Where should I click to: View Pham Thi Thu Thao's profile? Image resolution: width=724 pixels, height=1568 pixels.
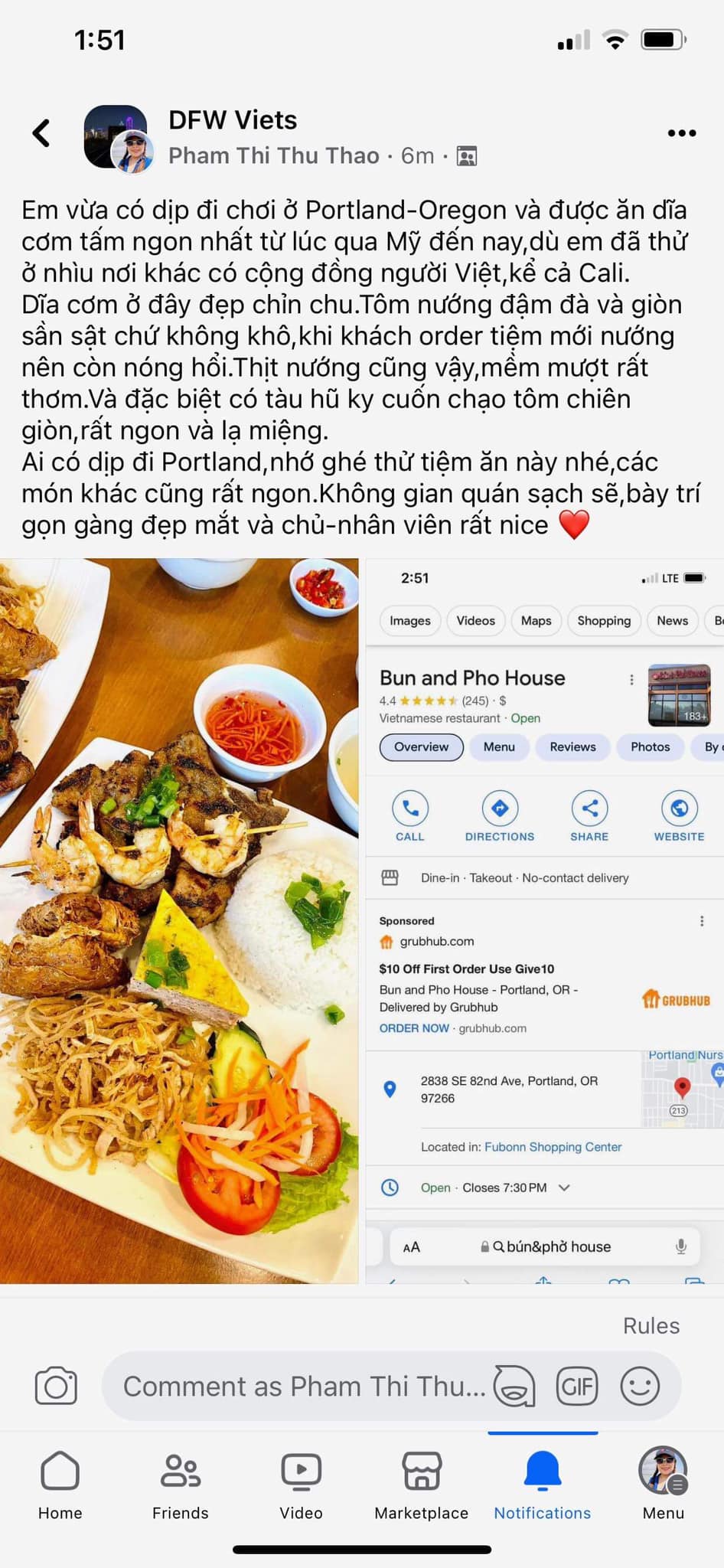click(x=273, y=156)
